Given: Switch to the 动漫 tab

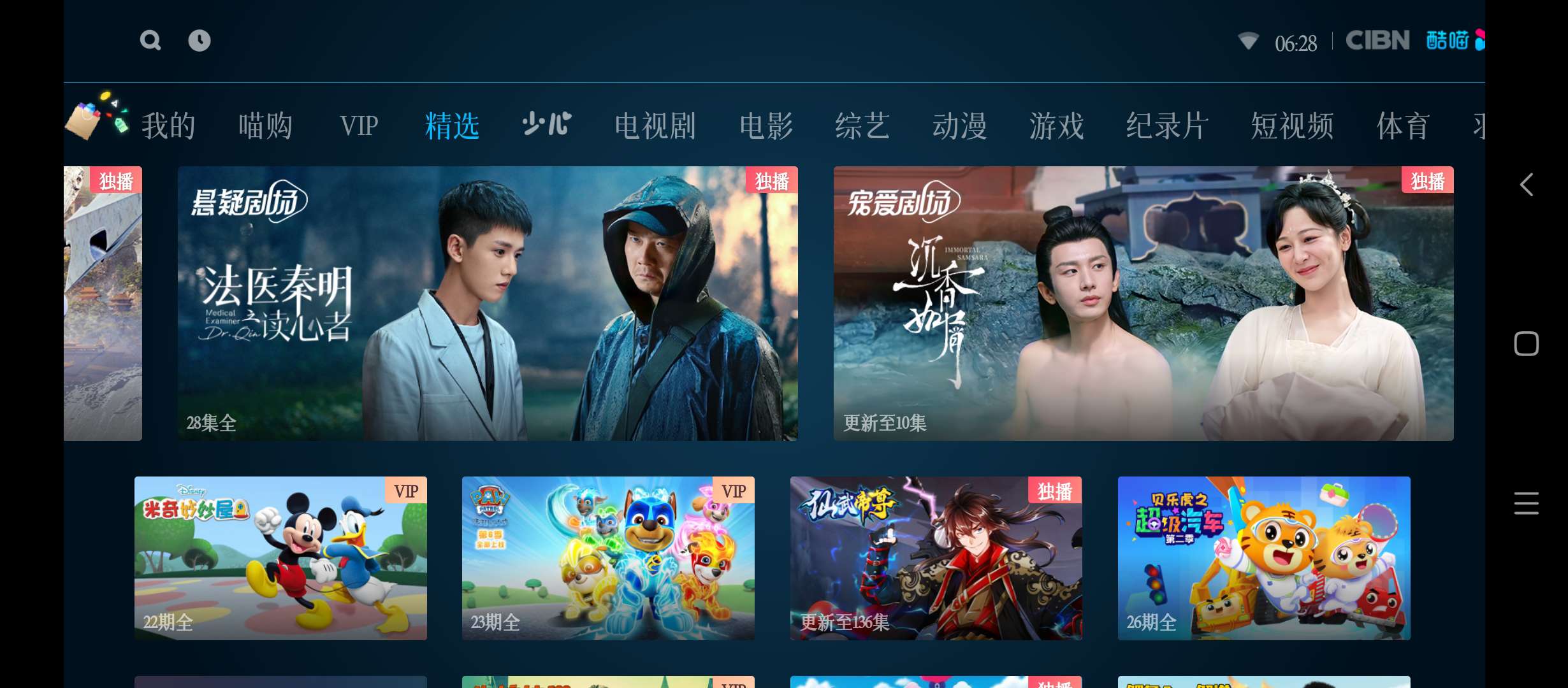Looking at the screenshot, I should pyautogui.click(x=959, y=125).
